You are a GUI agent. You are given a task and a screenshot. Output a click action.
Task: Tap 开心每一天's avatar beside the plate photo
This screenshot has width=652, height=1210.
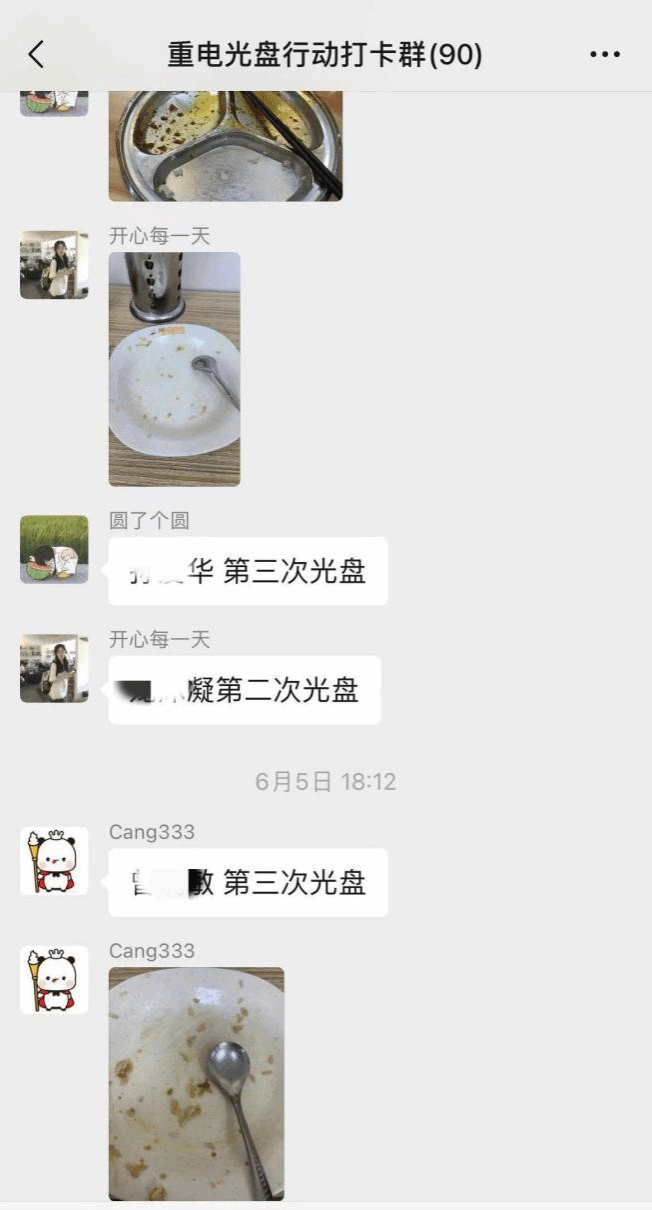click(x=54, y=265)
